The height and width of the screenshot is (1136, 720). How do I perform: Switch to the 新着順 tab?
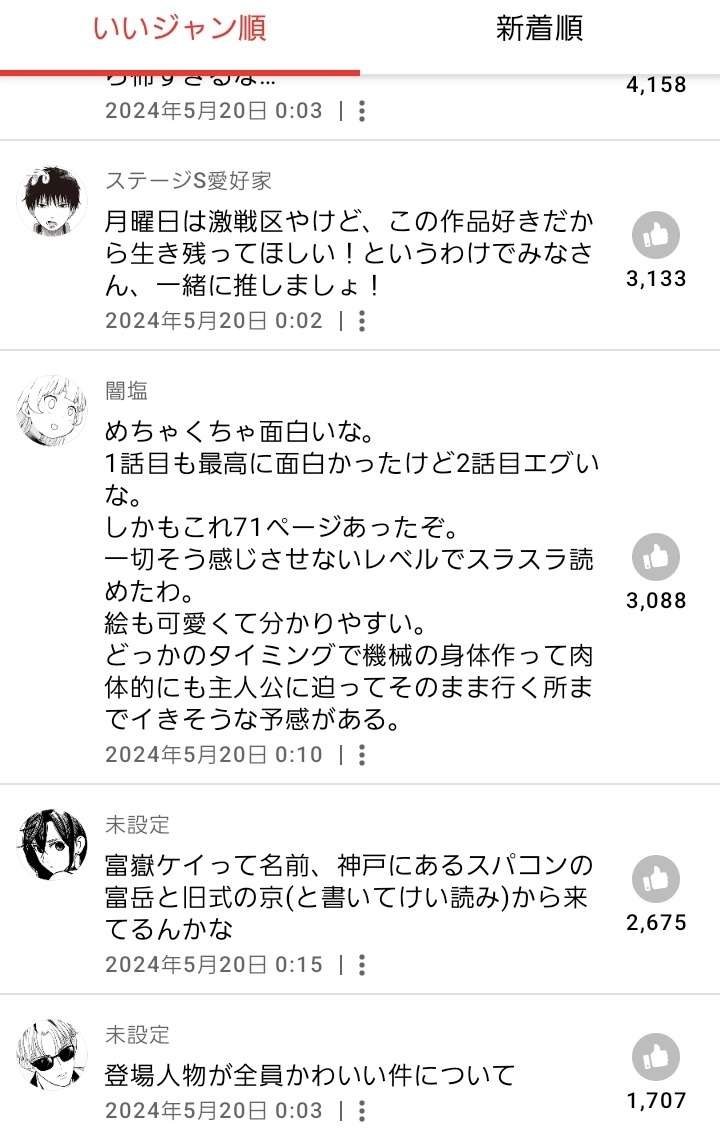tap(539, 29)
